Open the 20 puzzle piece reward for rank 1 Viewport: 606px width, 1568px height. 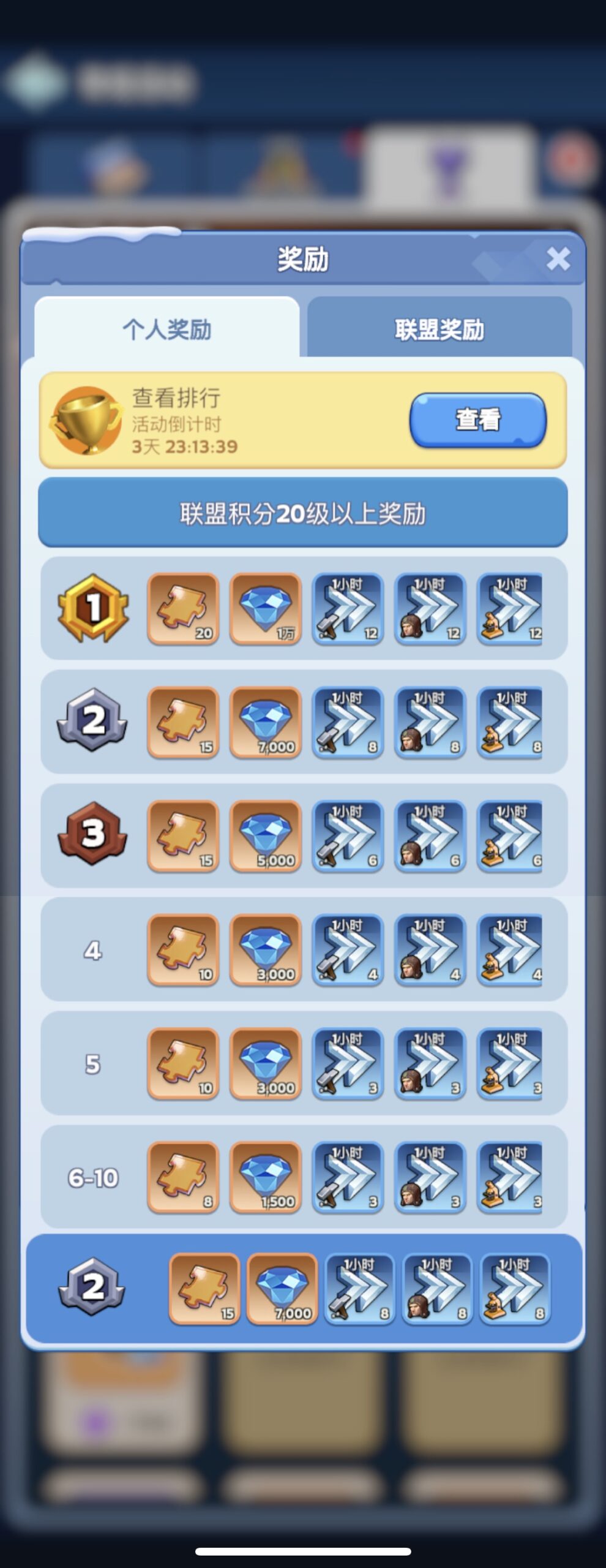point(183,609)
